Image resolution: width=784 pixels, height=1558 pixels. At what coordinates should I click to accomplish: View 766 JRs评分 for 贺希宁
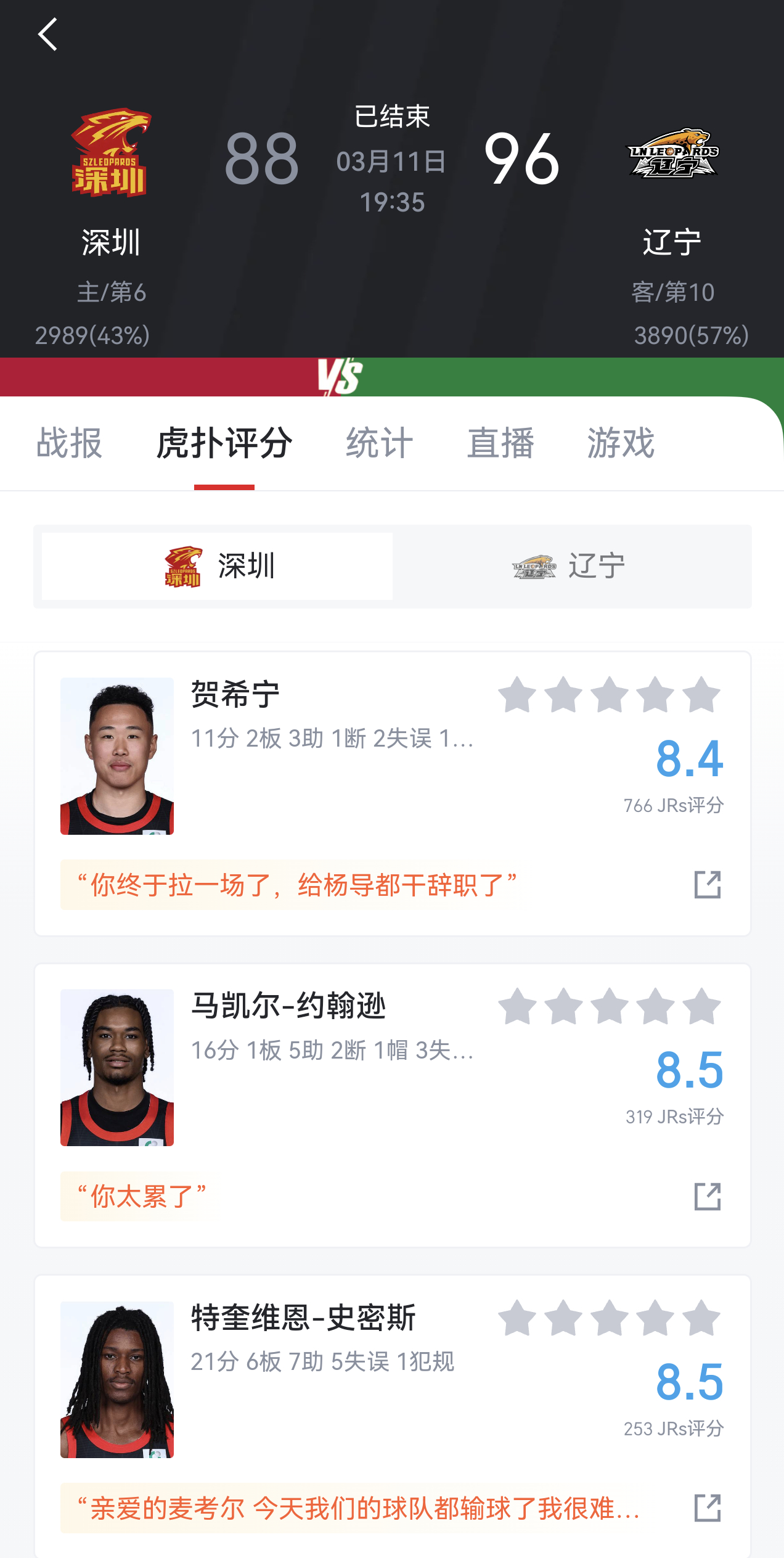tap(672, 805)
